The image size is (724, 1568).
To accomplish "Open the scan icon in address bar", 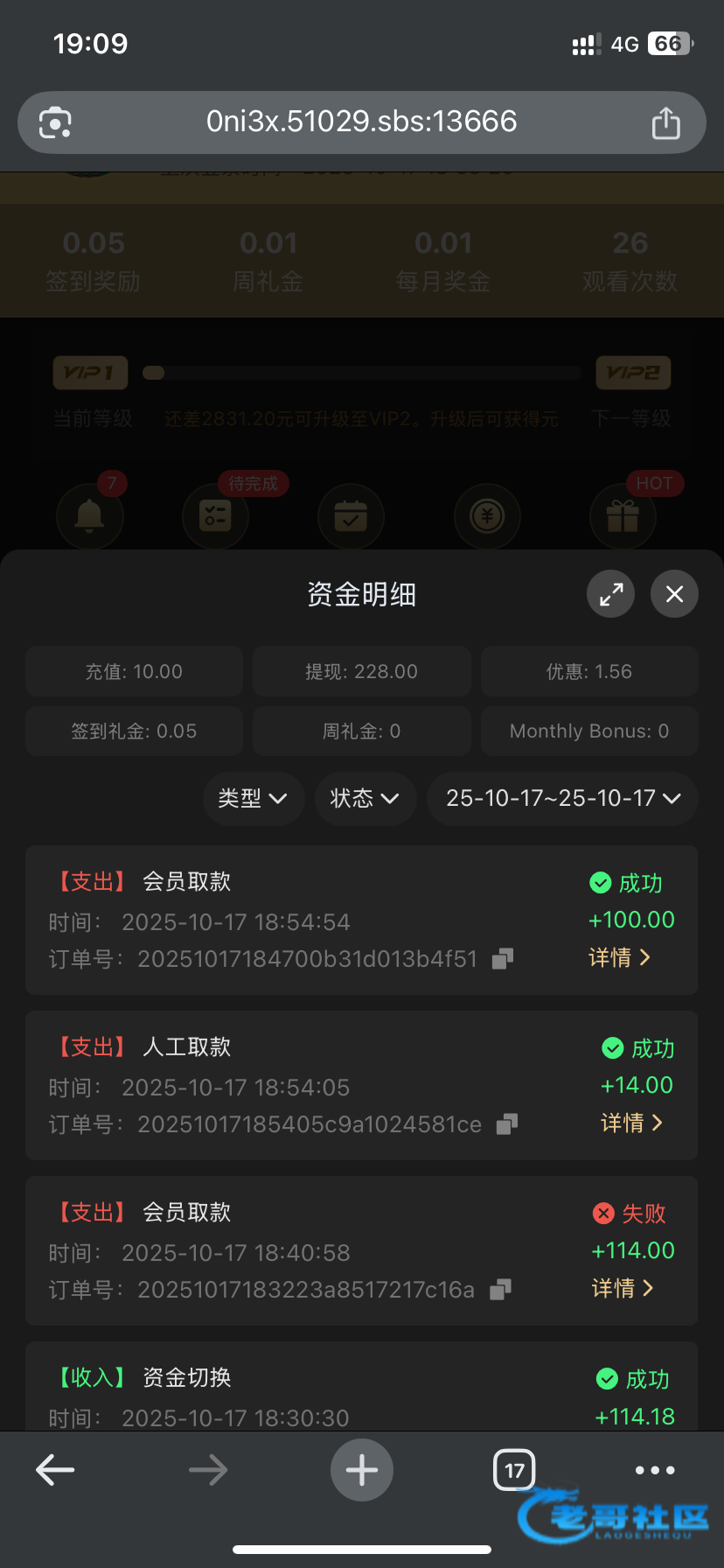I will [x=56, y=122].
